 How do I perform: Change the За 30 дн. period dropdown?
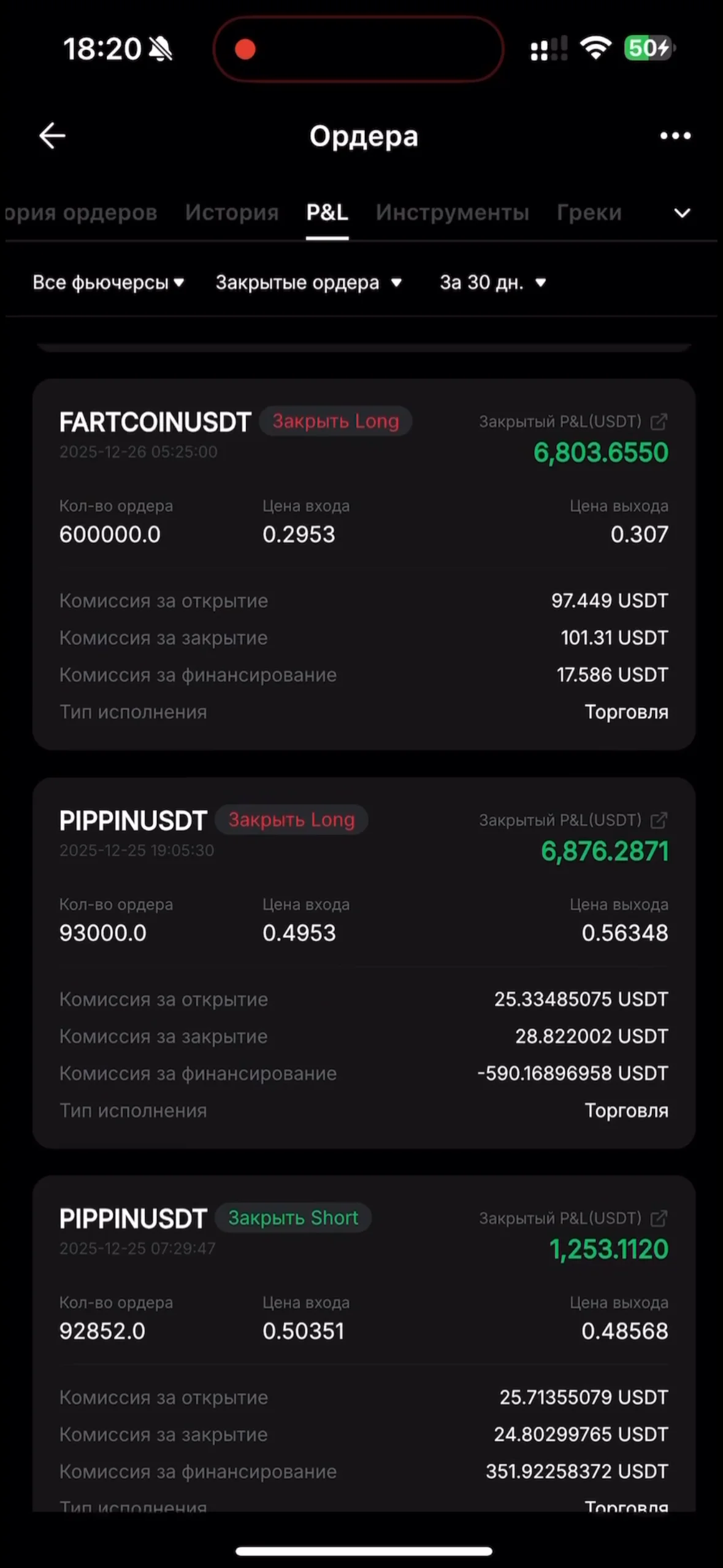(492, 282)
